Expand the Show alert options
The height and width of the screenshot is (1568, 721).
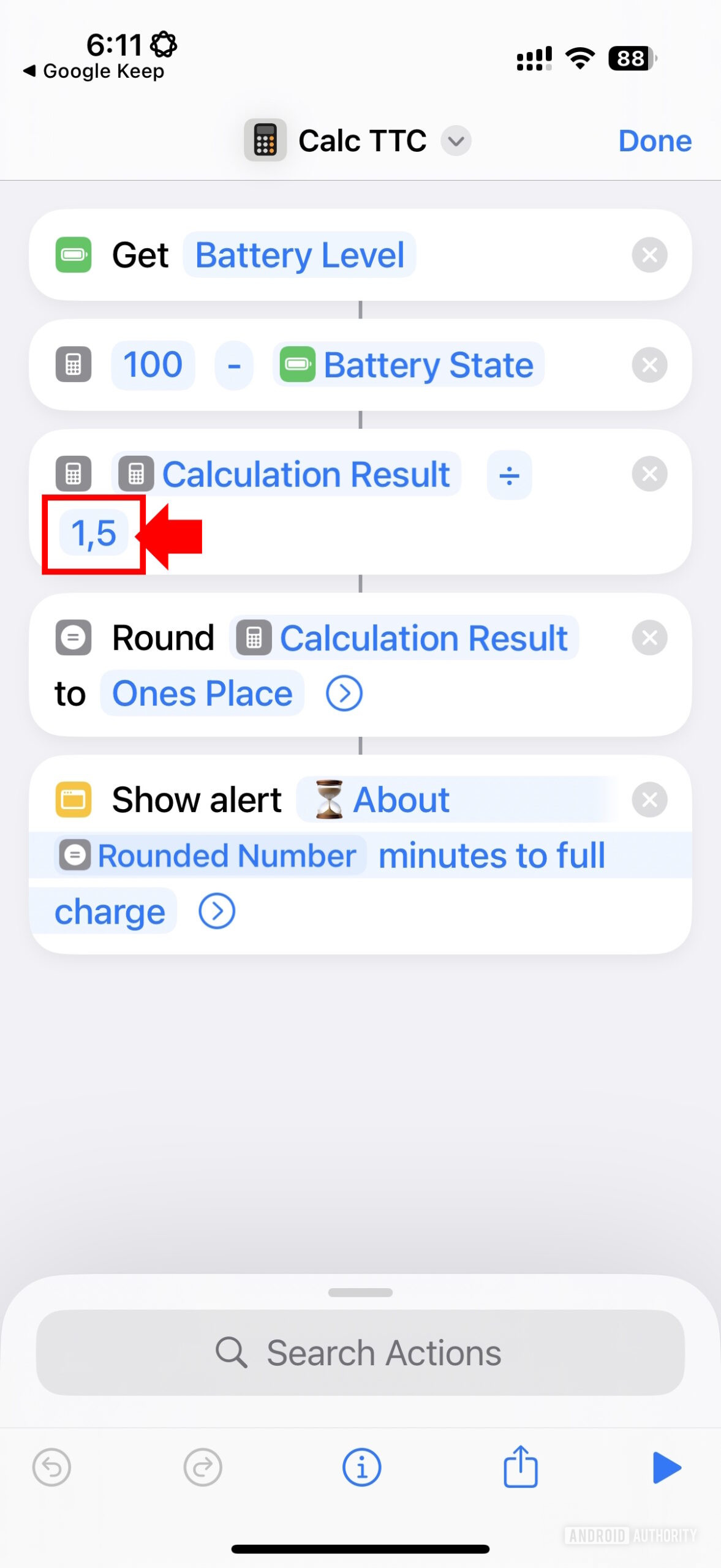tap(217, 911)
